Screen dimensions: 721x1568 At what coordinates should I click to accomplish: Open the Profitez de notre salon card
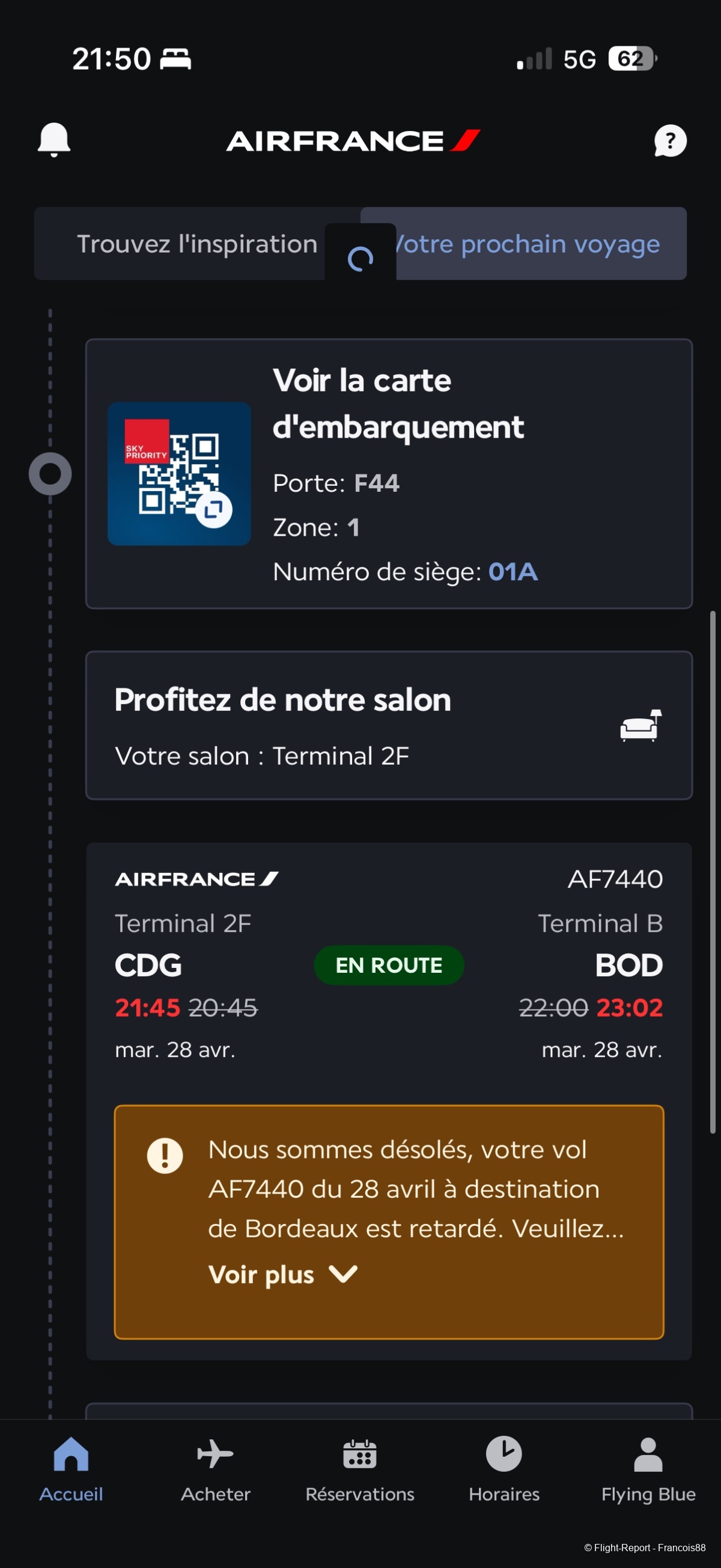point(388,726)
